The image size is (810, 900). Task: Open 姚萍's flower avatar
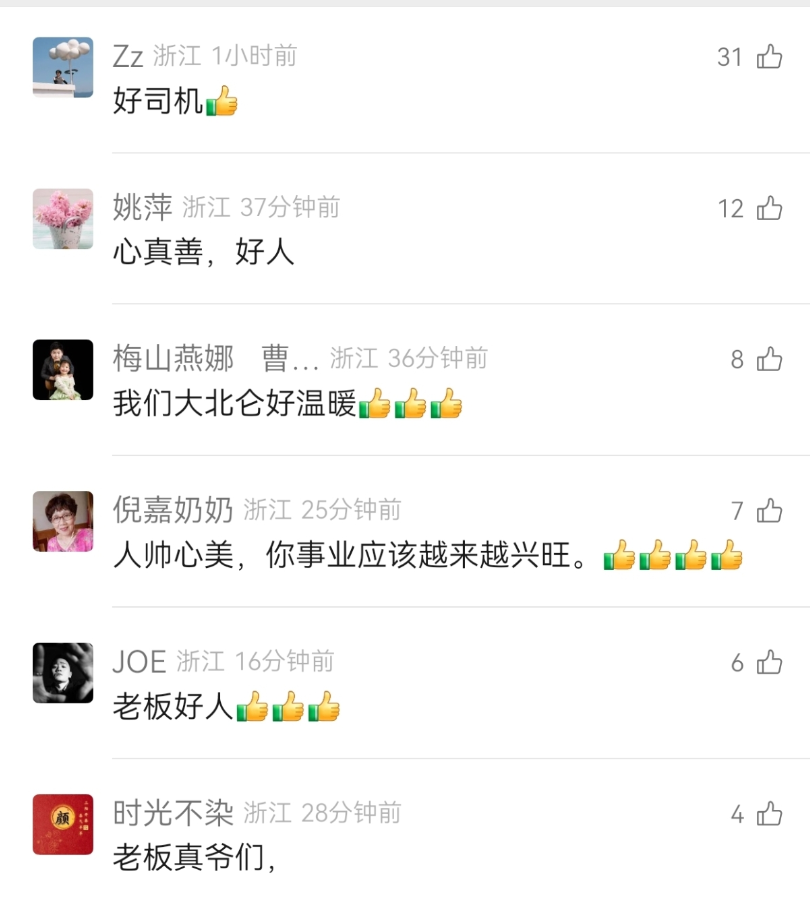click(63, 218)
